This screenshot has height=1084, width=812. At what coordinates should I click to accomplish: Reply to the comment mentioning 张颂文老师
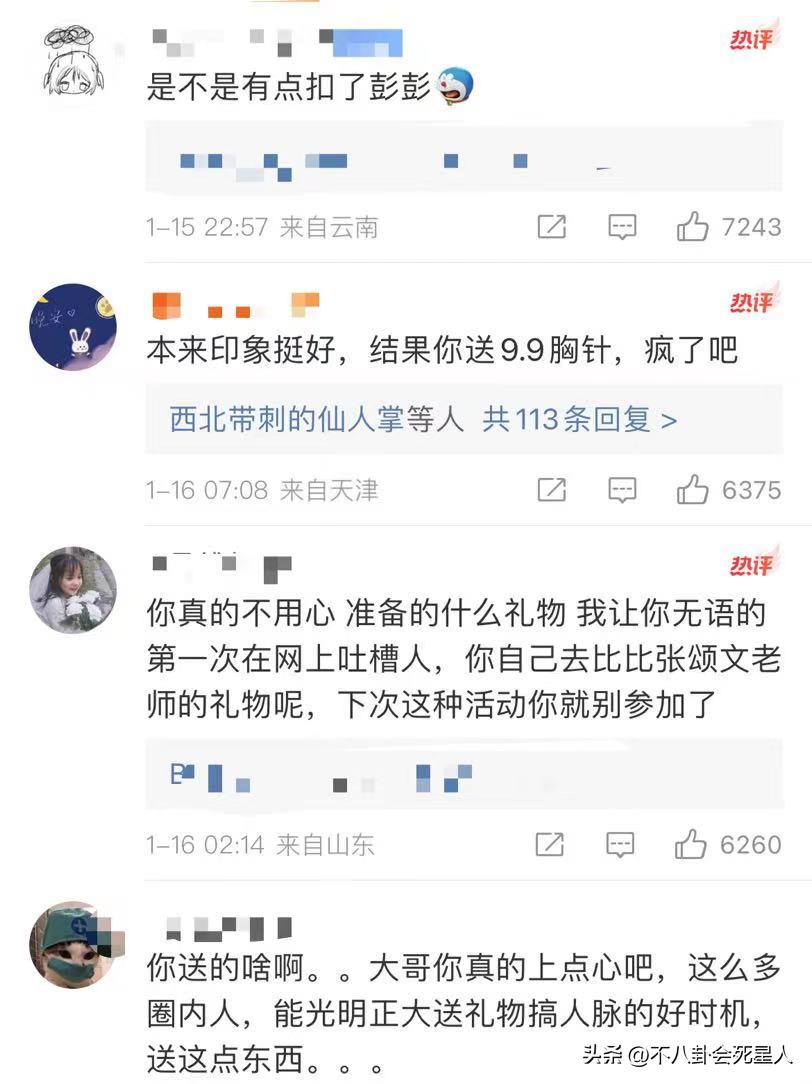pyautogui.click(x=621, y=845)
